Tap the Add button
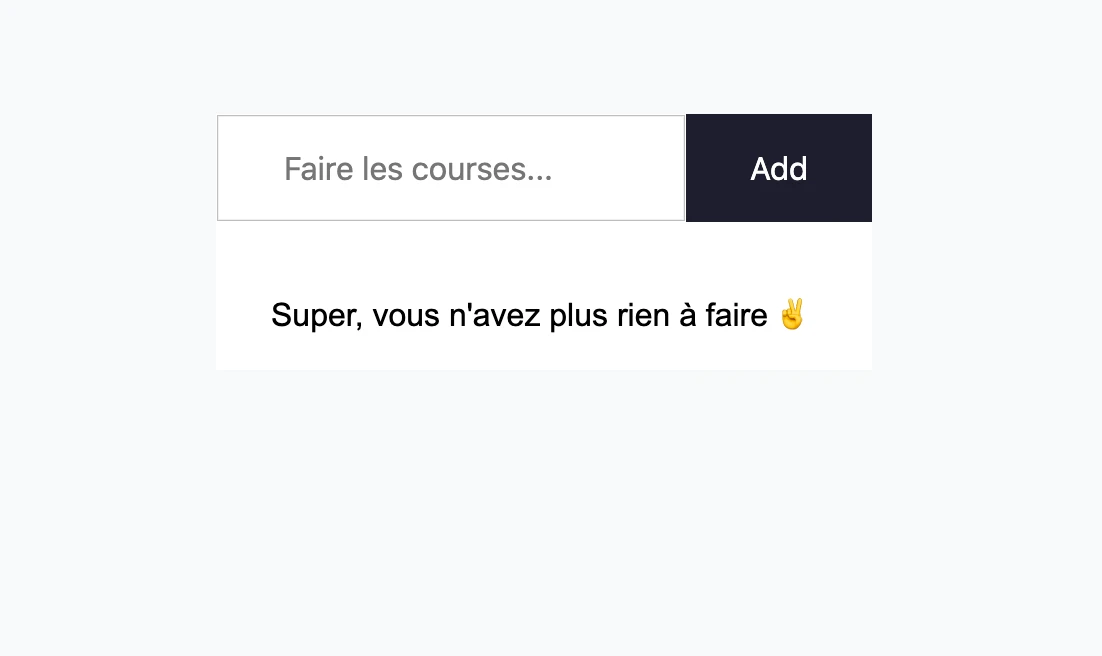This screenshot has height=656, width=1102. click(x=778, y=168)
